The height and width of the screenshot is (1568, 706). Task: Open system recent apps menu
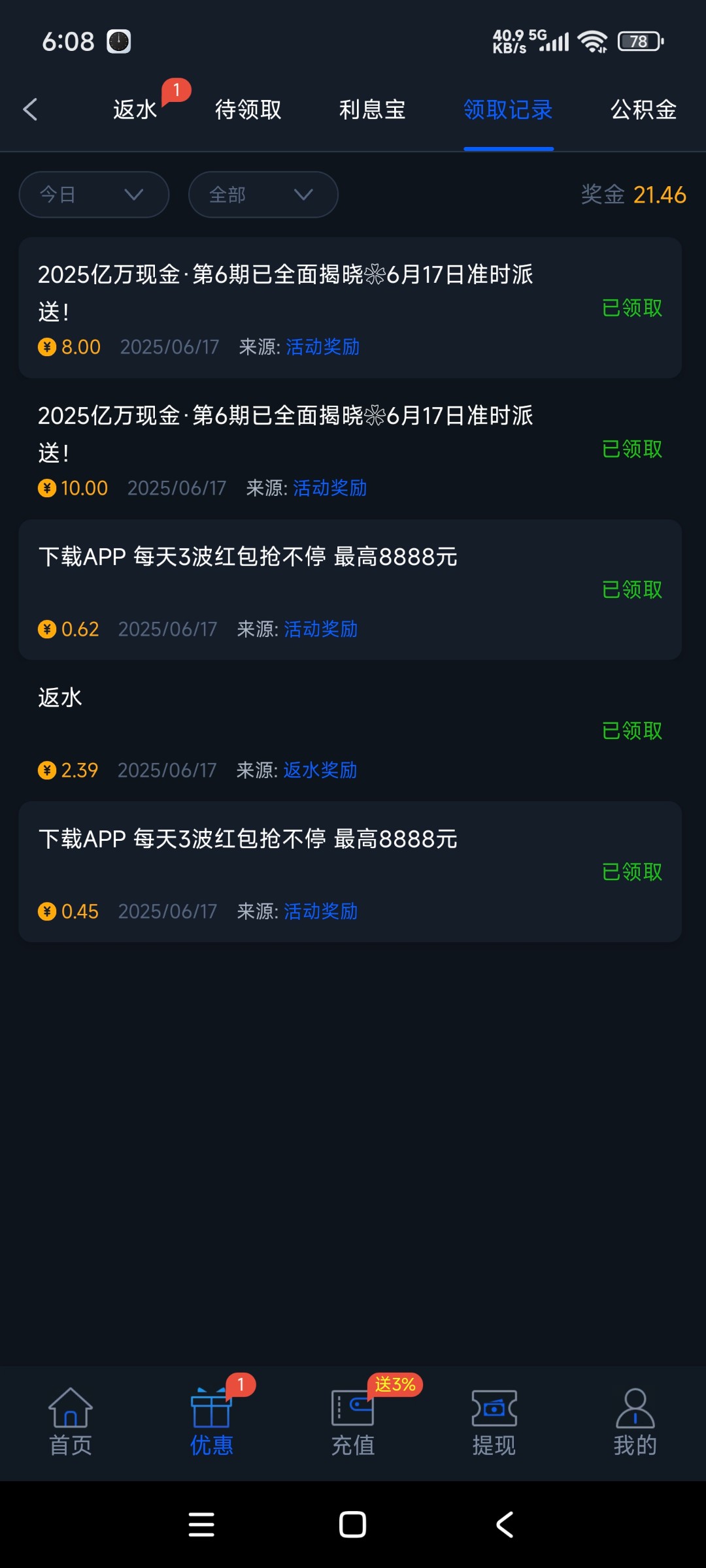point(201,1525)
